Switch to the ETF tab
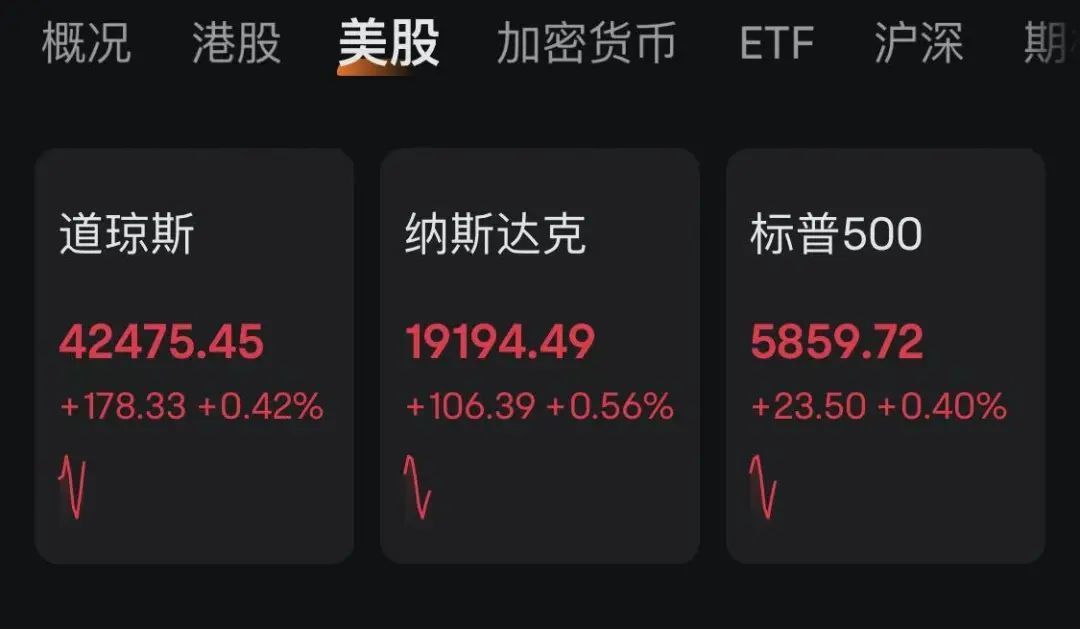Image resolution: width=1080 pixels, height=629 pixels. pos(777,45)
